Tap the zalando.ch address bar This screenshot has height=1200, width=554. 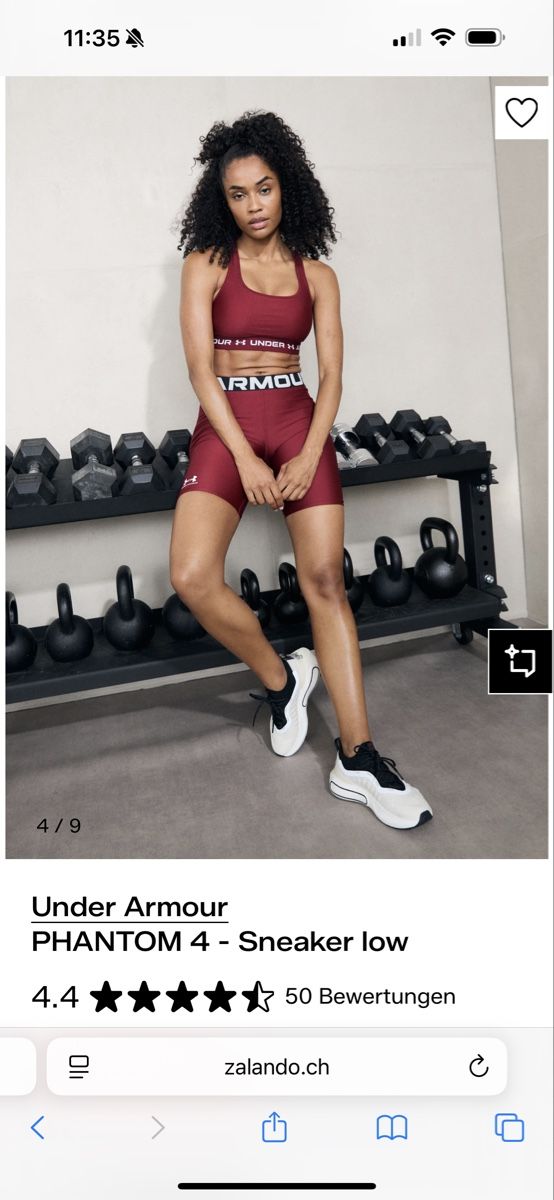click(277, 1067)
